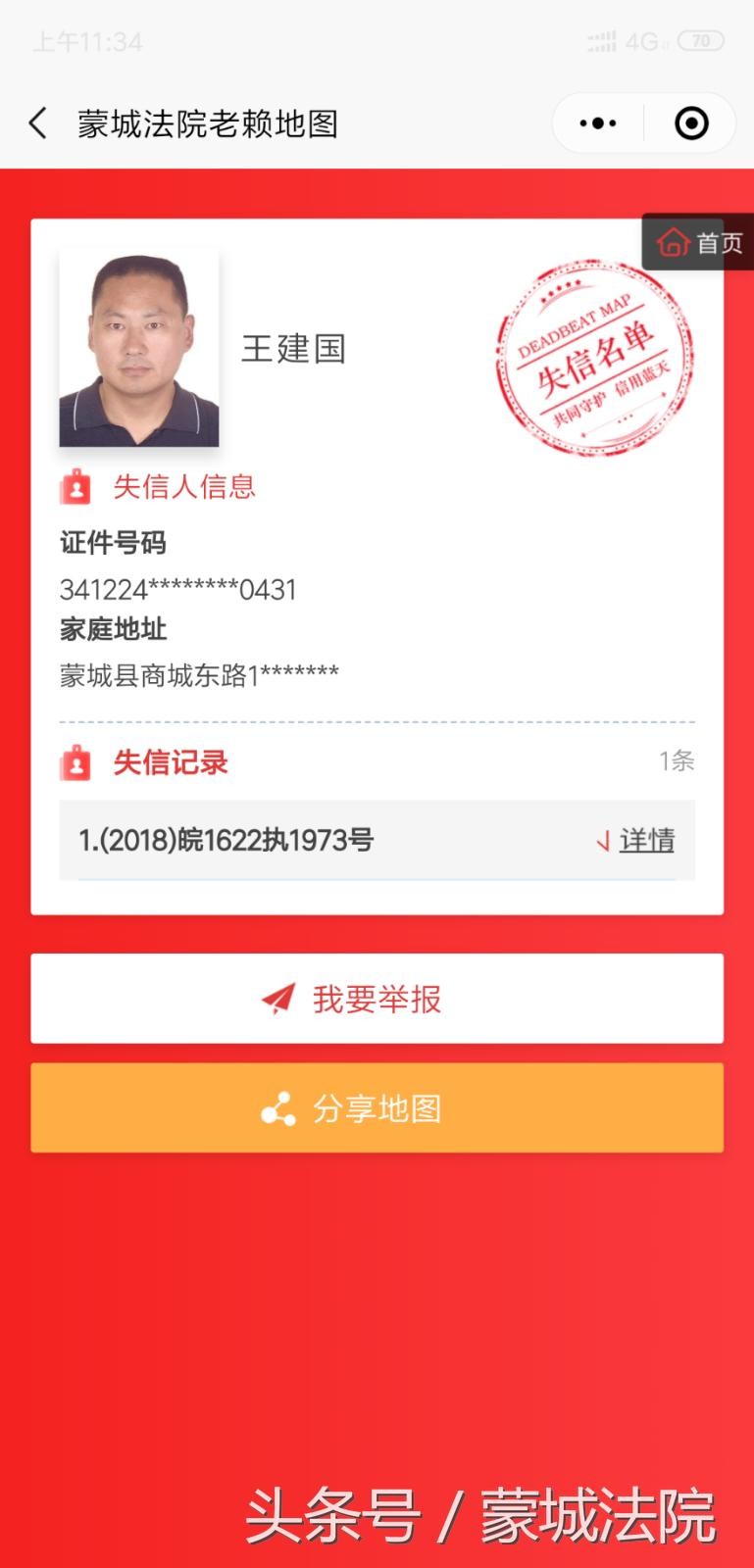Open the mini program three-dot menu

point(597,124)
